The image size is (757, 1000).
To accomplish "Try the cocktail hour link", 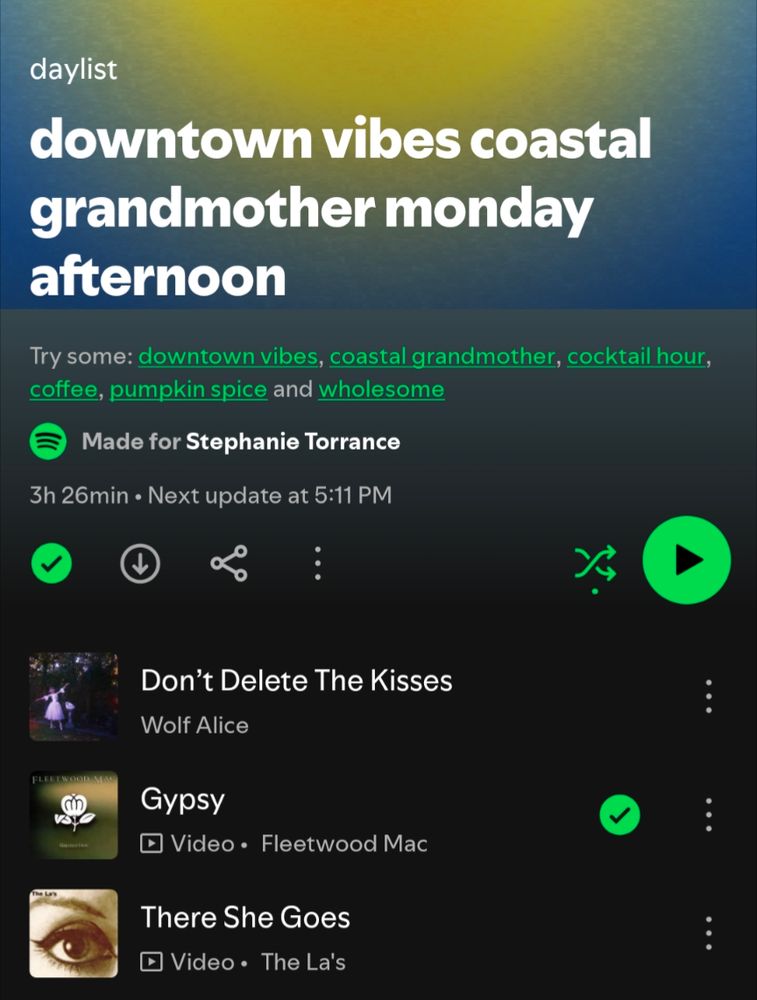I will coord(636,357).
